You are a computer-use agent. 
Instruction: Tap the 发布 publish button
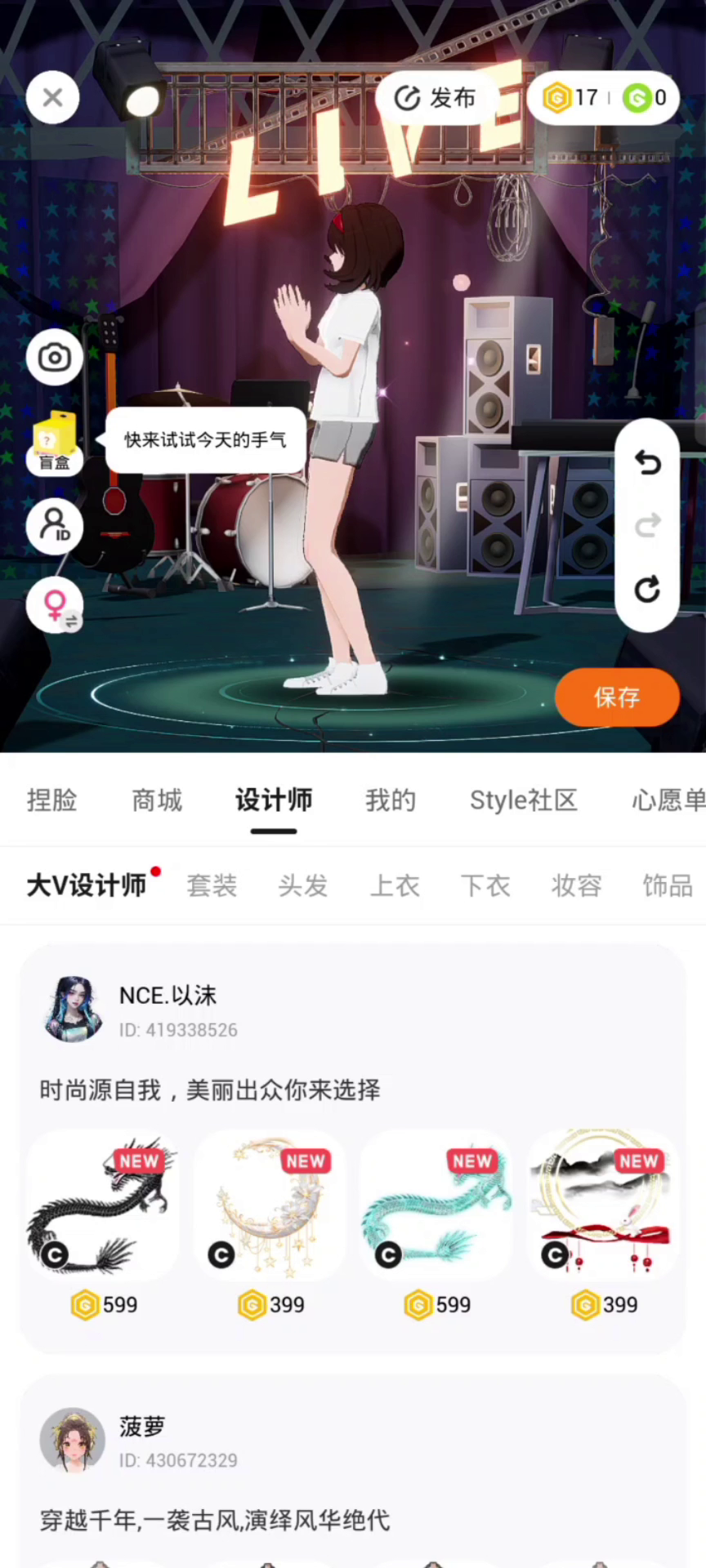tap(436, 98)
